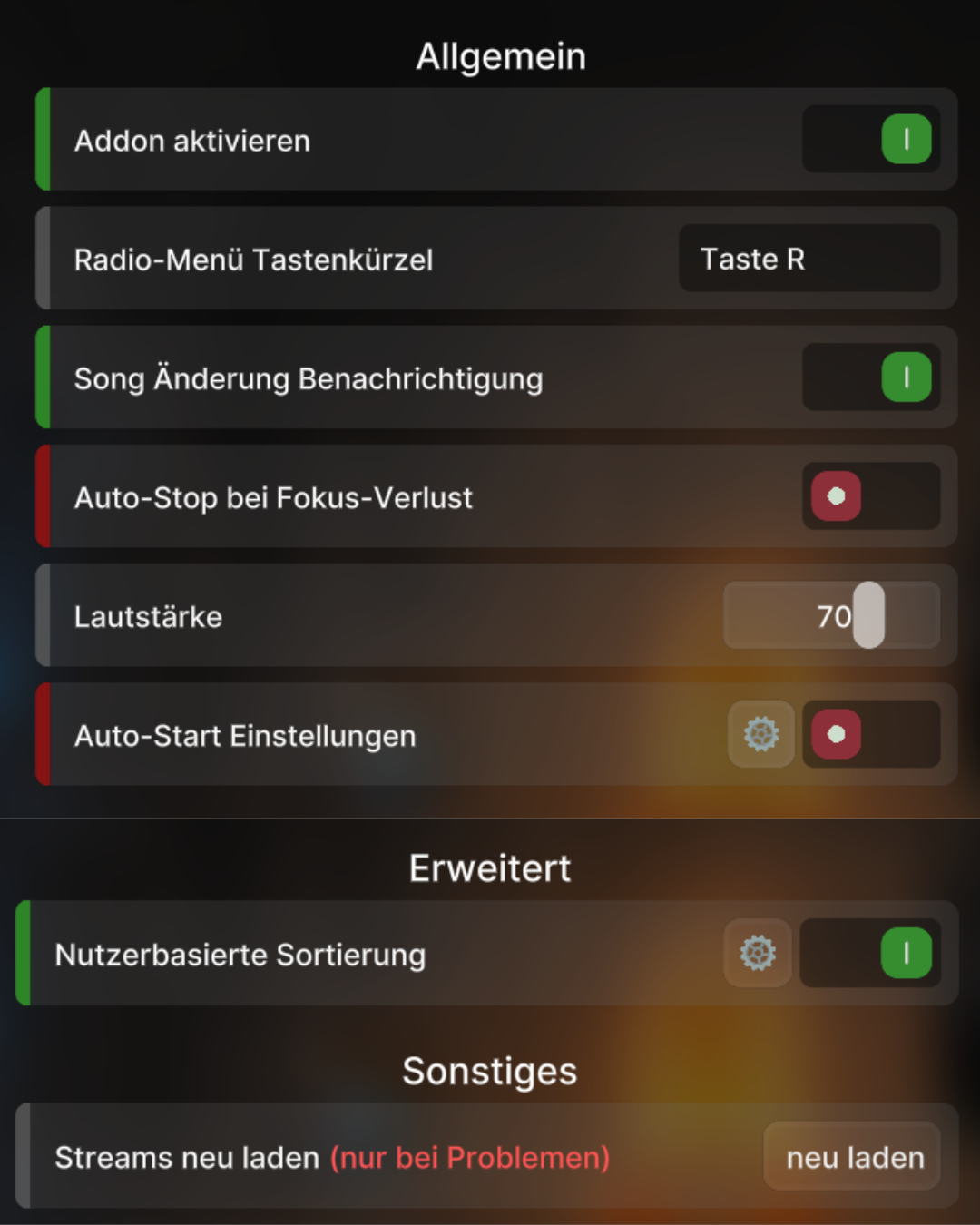Click the Song Änderung Benachrichtigung label
980x1225 pixels.
click(309, 377)
